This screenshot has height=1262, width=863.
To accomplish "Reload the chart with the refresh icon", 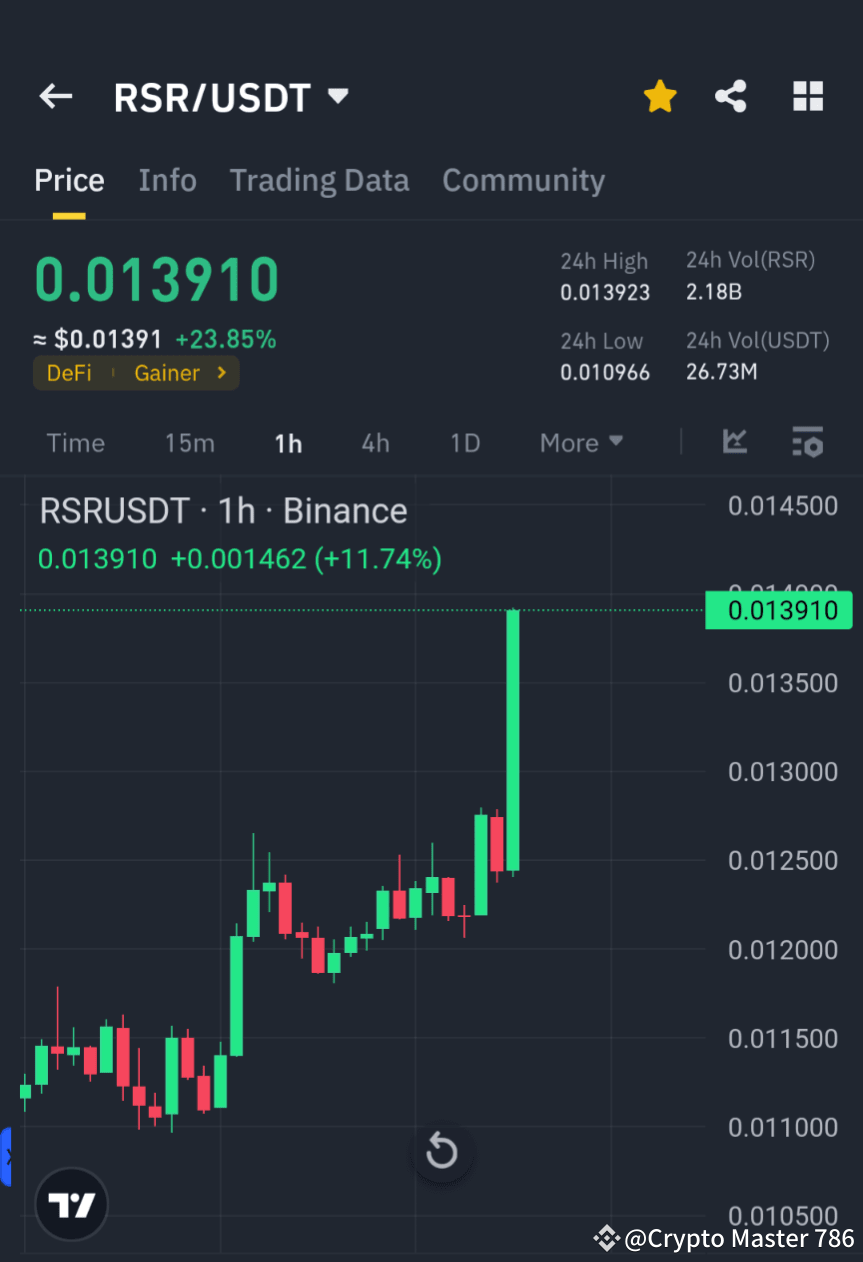I will pyautogui.click(x=442, y=1151).
